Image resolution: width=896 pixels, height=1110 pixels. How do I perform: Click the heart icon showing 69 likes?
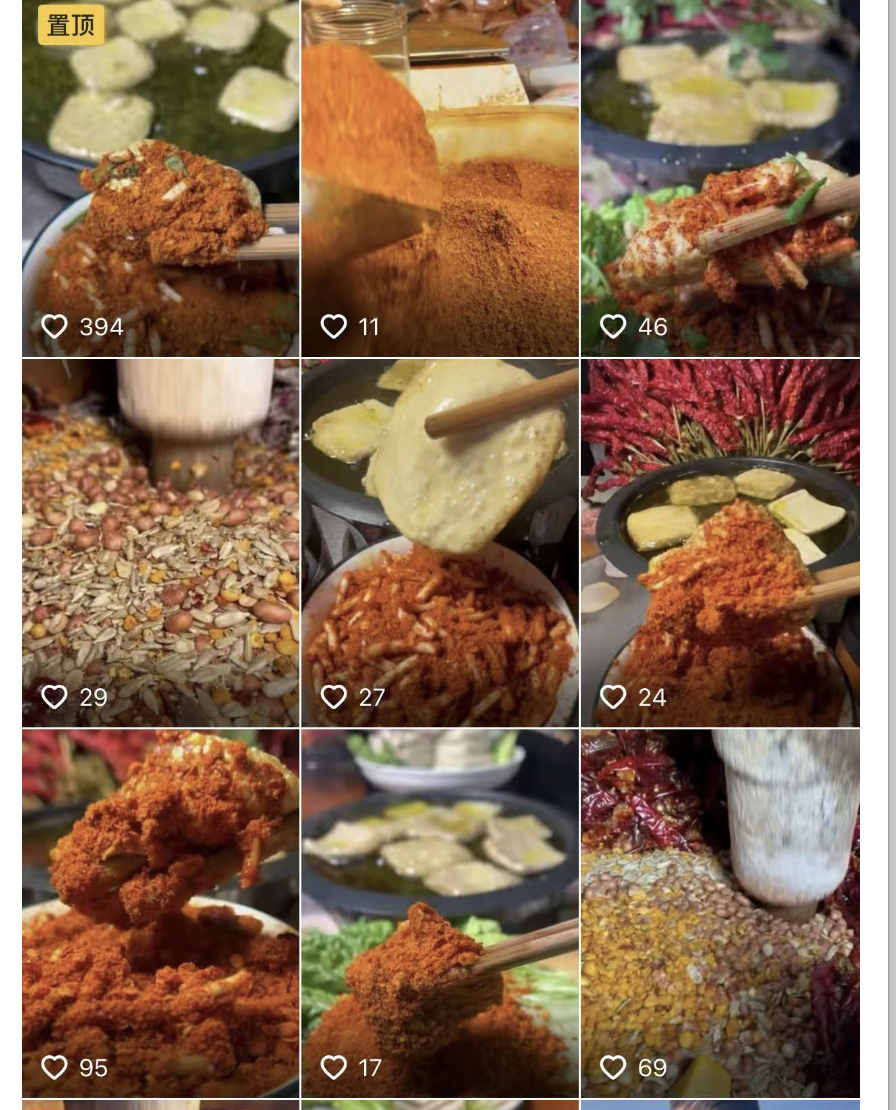coord(612,1067)
